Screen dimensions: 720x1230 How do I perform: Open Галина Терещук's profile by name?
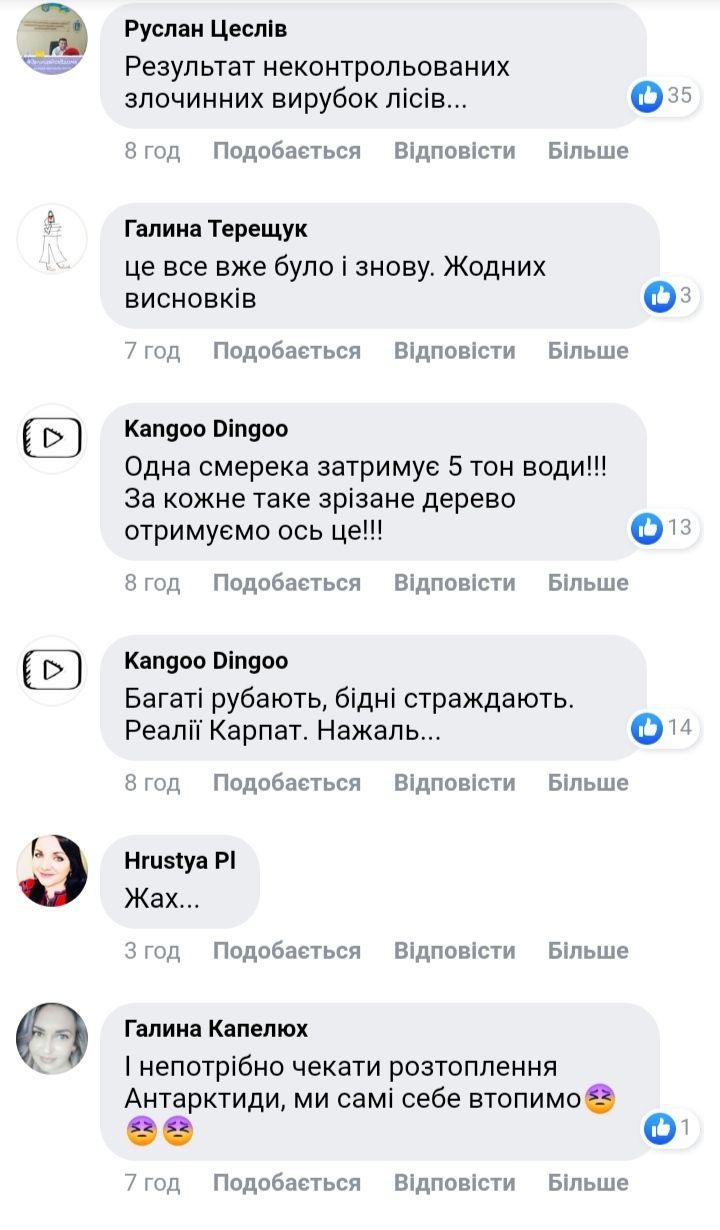pos(215,229)
